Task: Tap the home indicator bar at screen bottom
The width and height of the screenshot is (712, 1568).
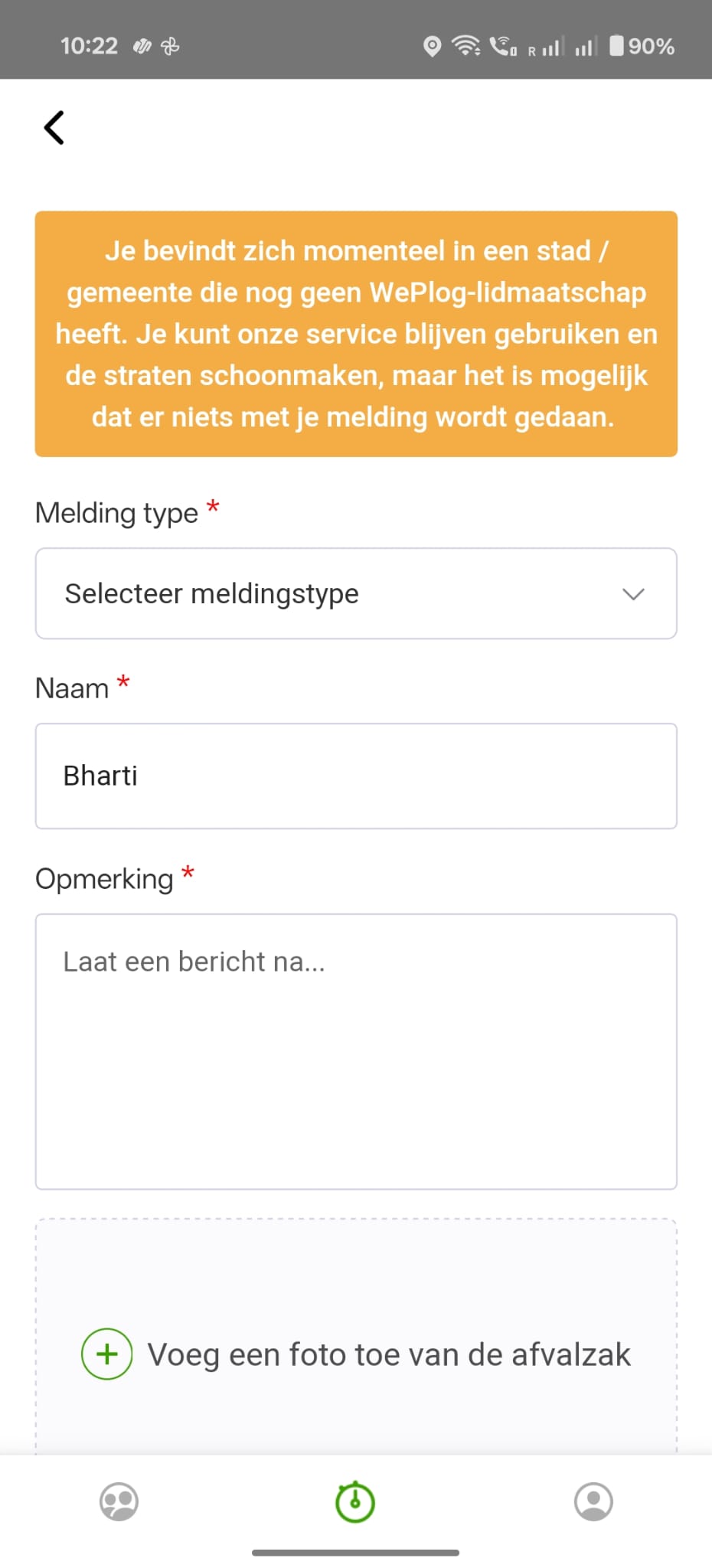Action: (x=355, y=1552)
